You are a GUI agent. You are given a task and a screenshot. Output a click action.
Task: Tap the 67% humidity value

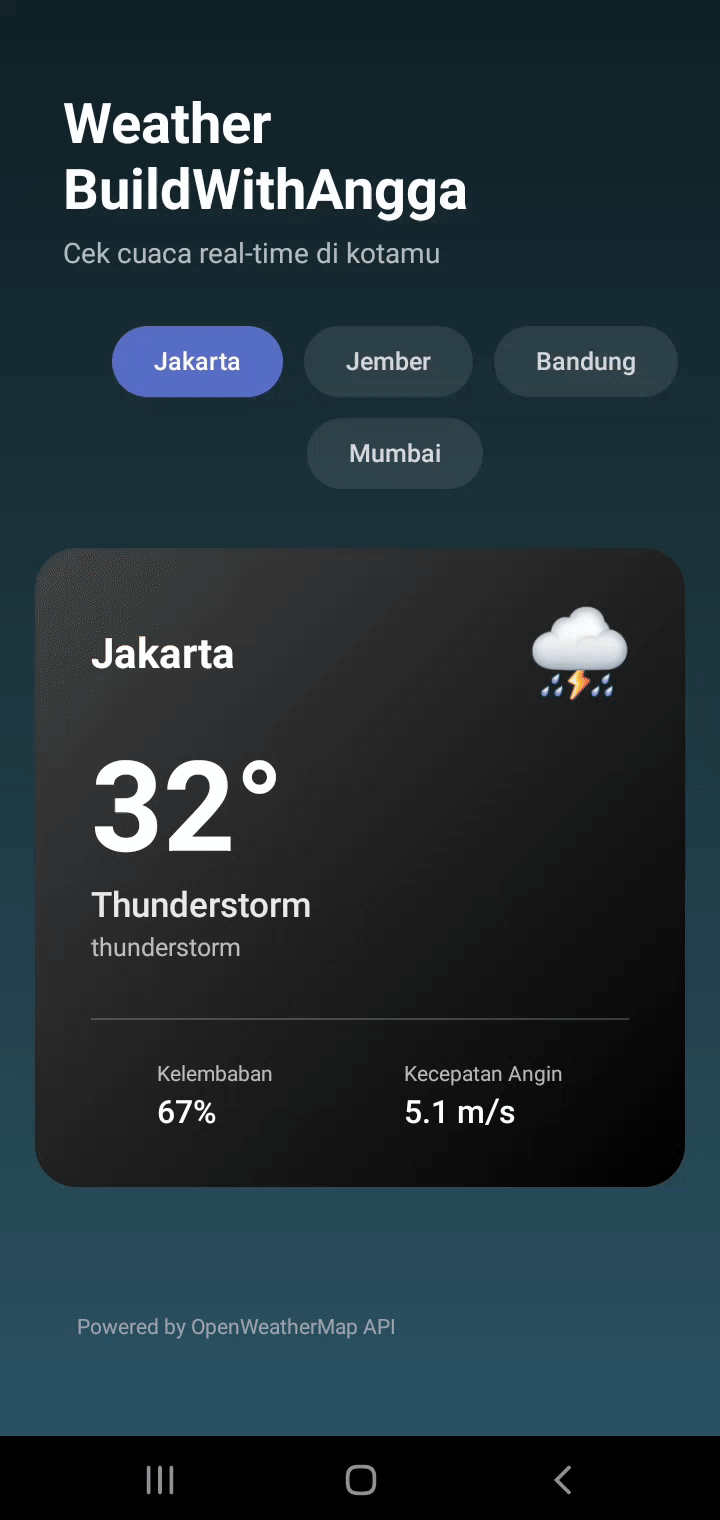click(186, 1111)
